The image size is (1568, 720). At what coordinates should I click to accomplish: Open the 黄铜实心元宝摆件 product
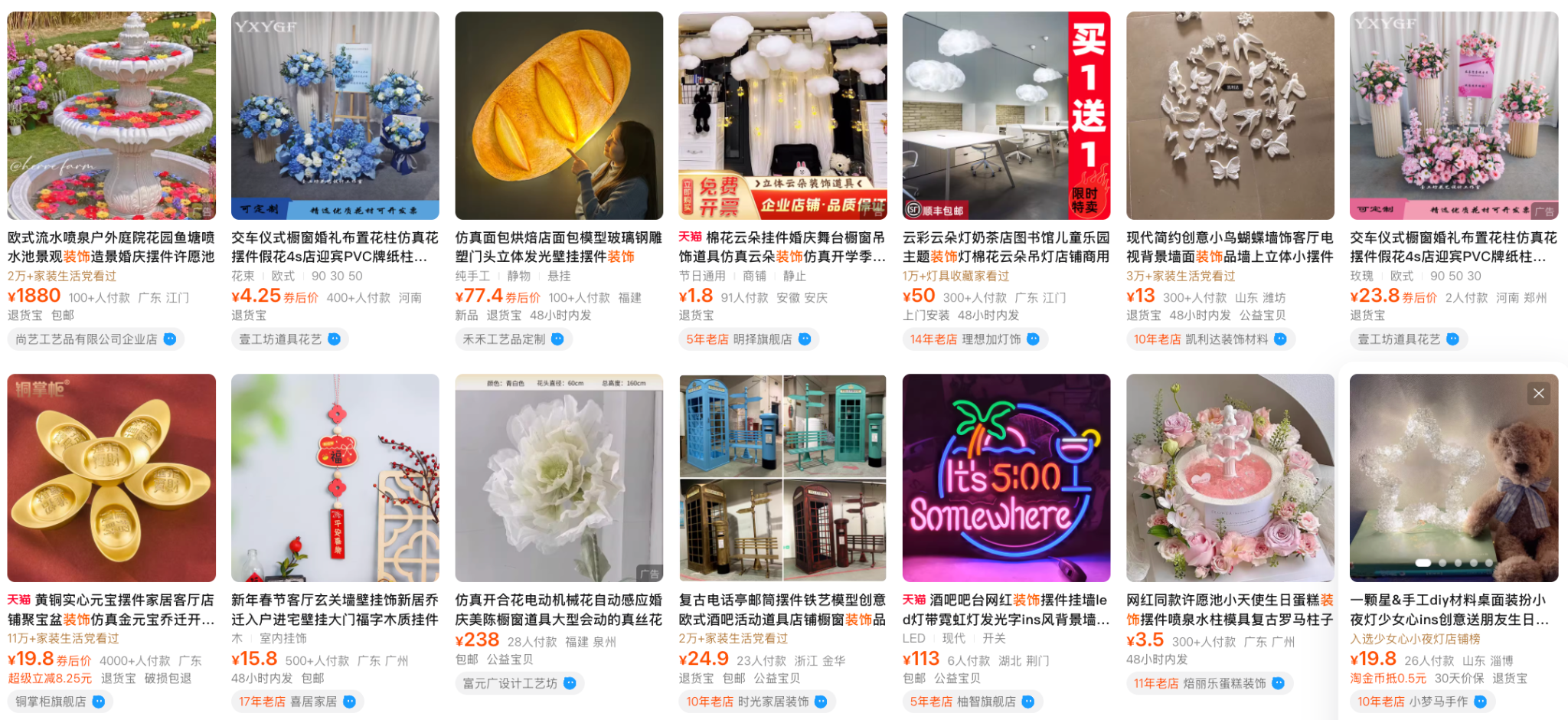[111, 477]
